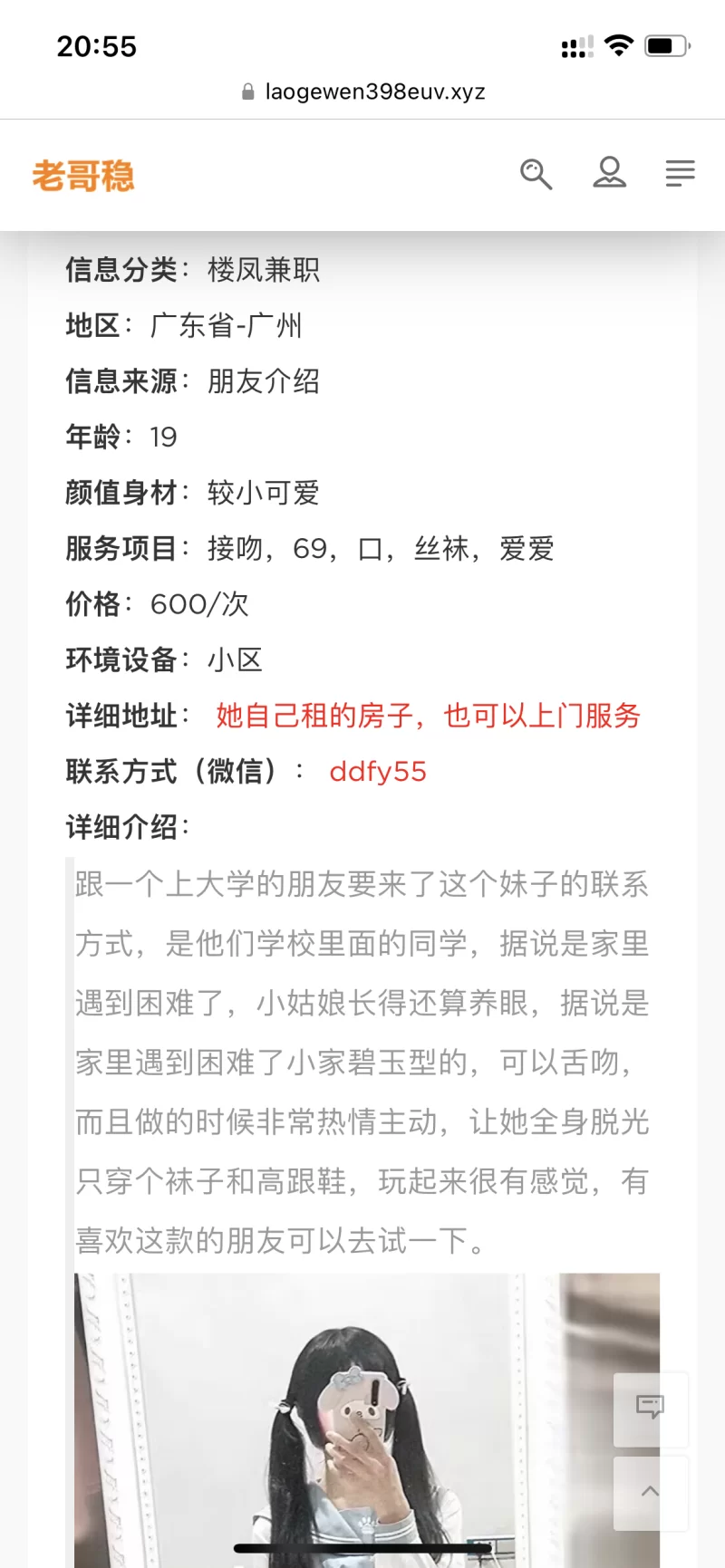This screenshot has height=1568, width=725.
Task: Open the search magnifier in the header
Action: click(536, 173)
